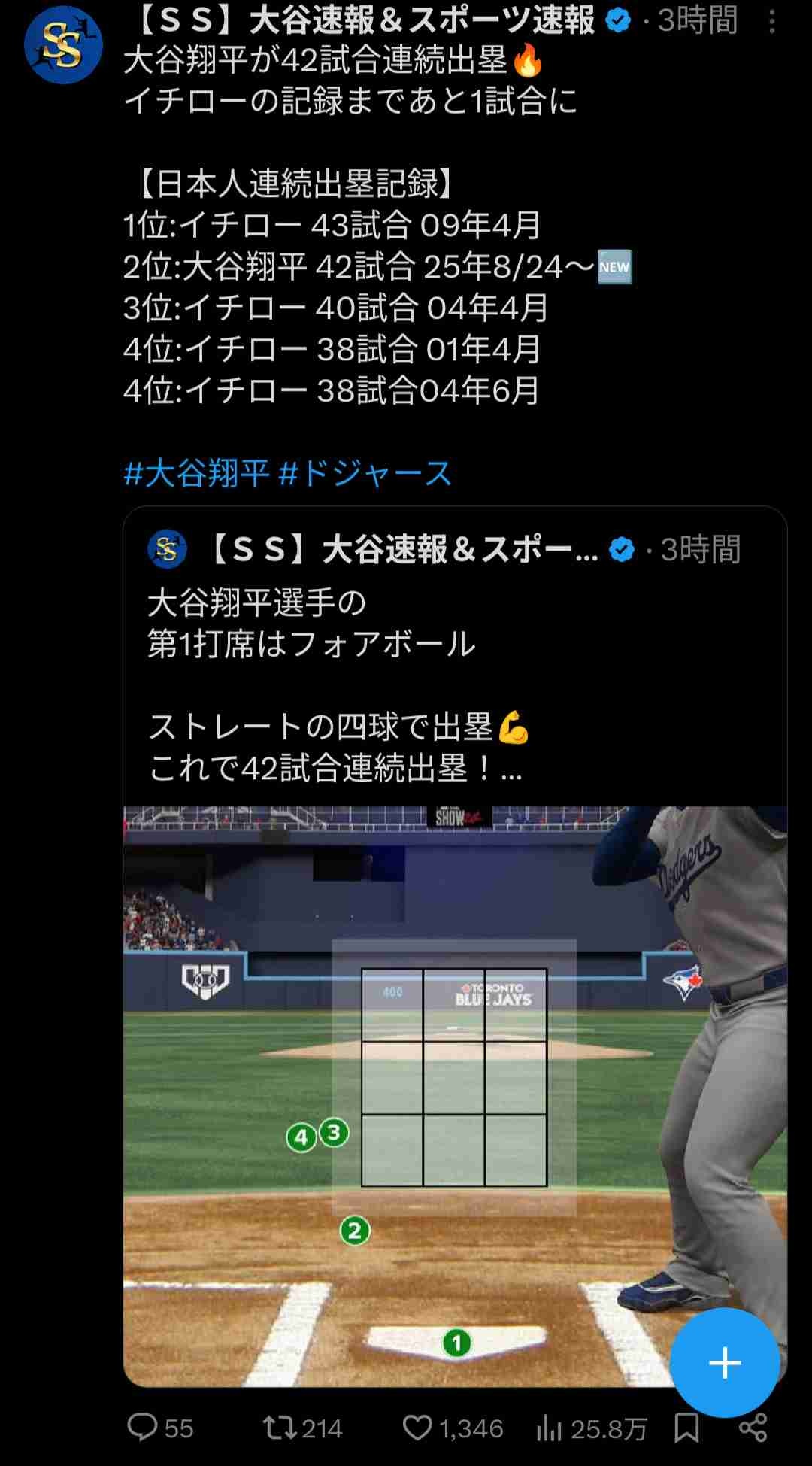812x1466 pixels.
Task: Repost this tweet with 214 reposts
Action: tap(280, 1427)
